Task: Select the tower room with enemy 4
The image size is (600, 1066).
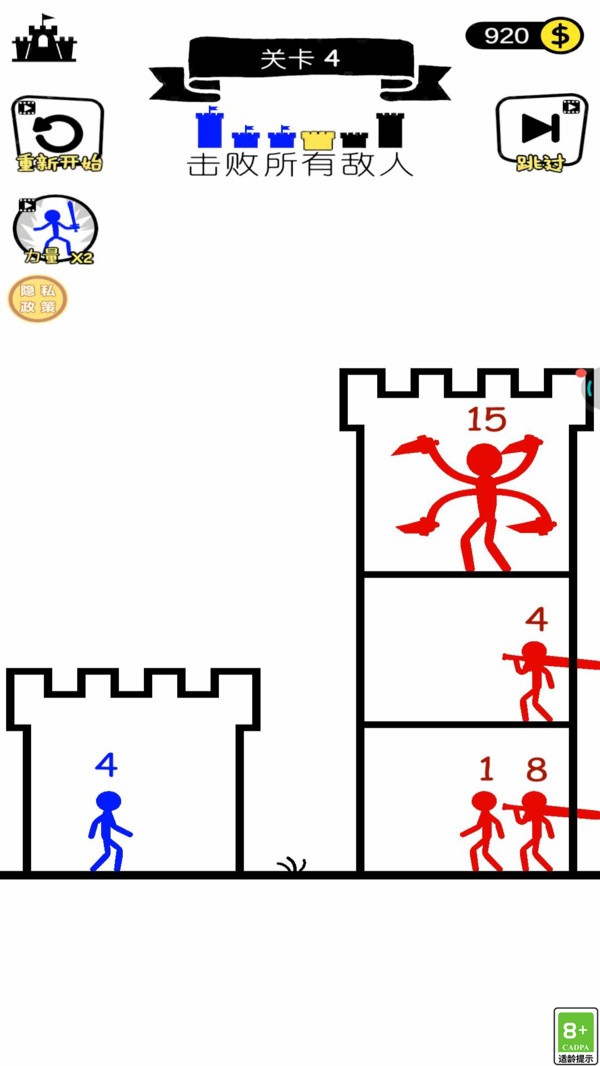Action: (465, 650)
